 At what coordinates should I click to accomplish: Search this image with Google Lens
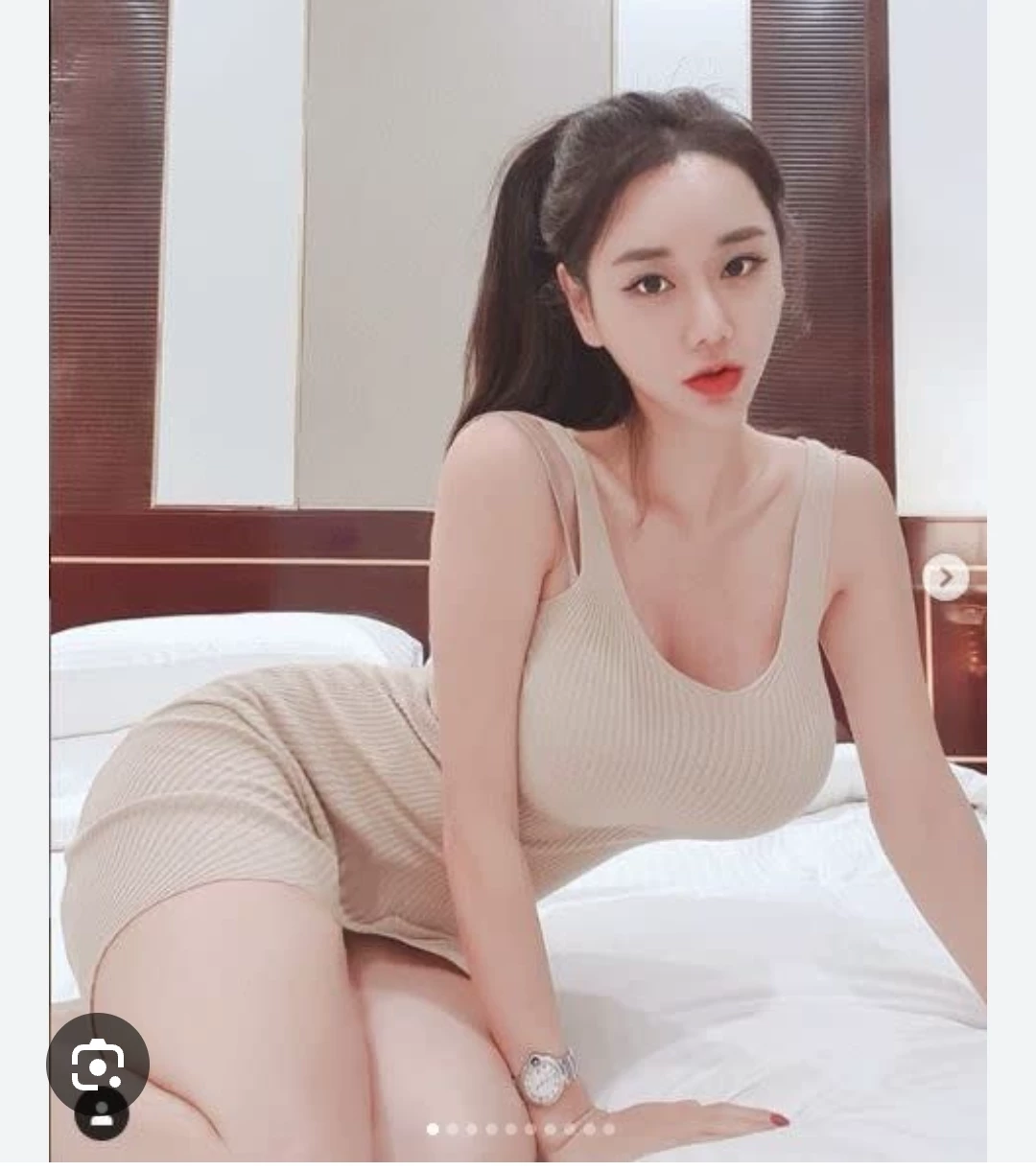point(98,1063)
